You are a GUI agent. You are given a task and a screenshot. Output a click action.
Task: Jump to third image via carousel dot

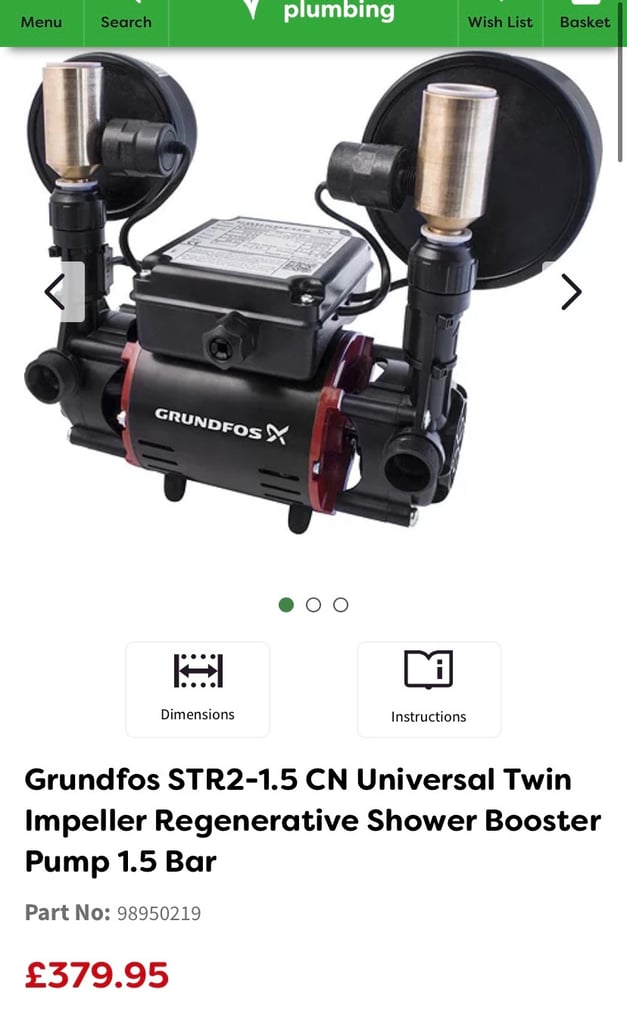(340, 605)
